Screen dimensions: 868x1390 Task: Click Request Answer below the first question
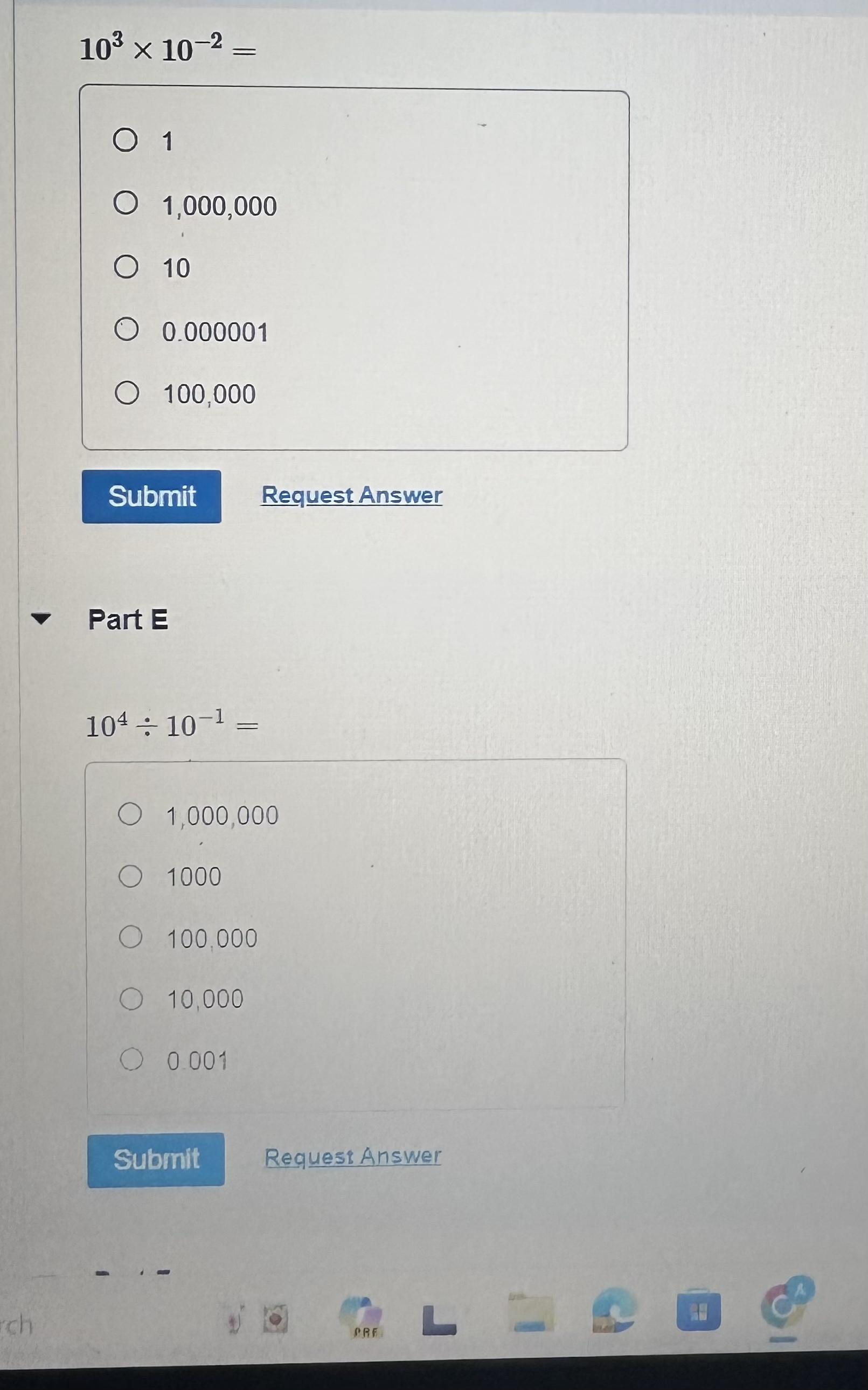(x=352, y=496)
